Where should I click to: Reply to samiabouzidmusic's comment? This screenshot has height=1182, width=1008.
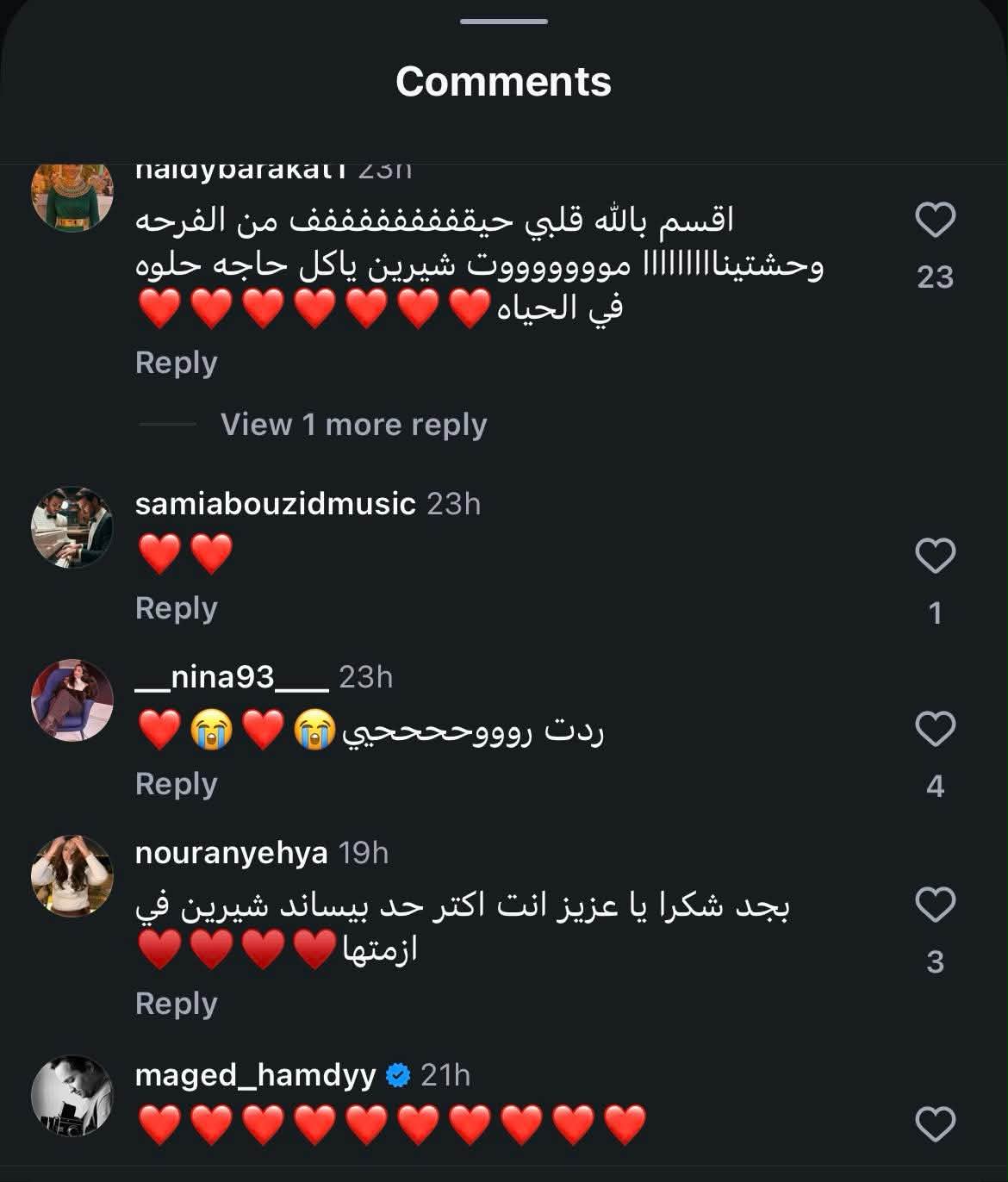[176, 608]
